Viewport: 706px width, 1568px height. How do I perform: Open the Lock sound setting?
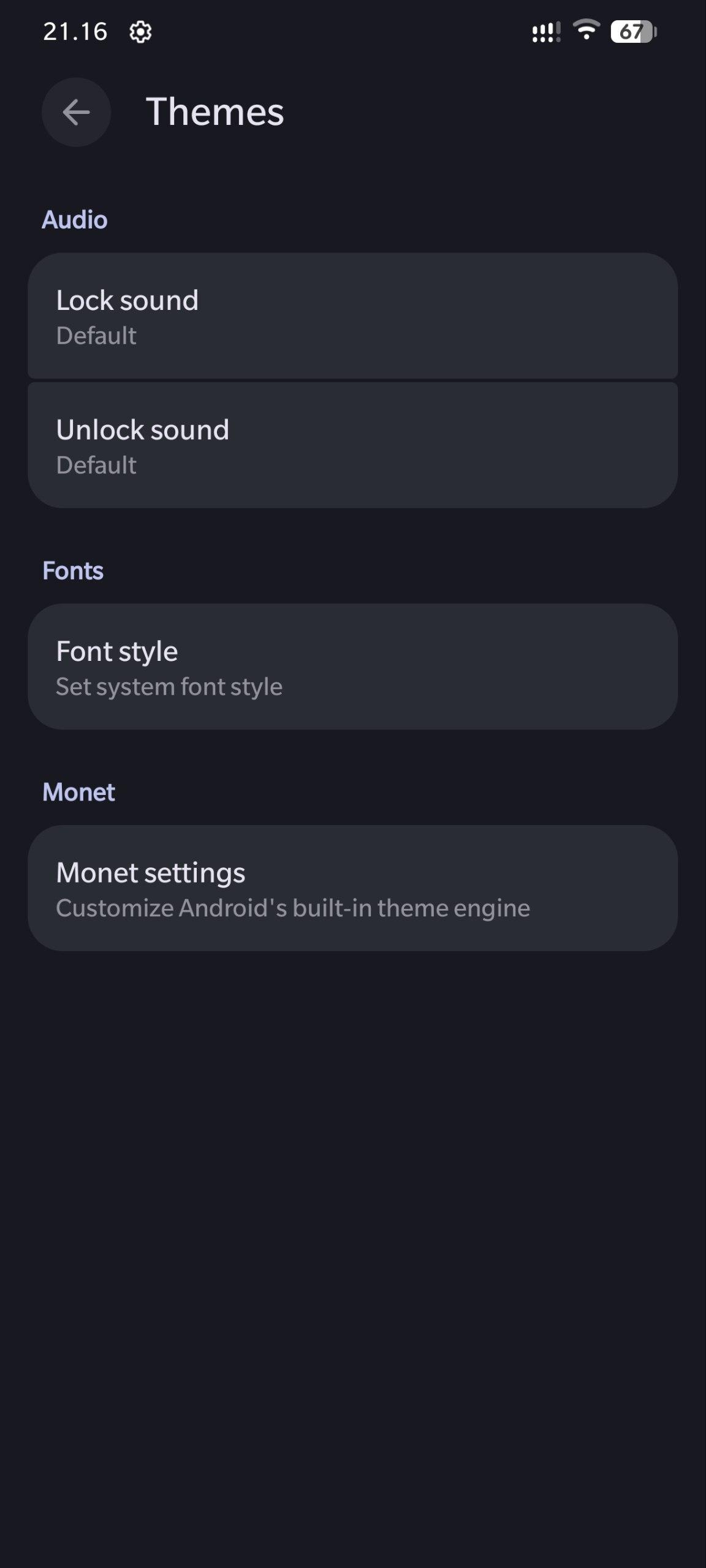coord(352,316)
